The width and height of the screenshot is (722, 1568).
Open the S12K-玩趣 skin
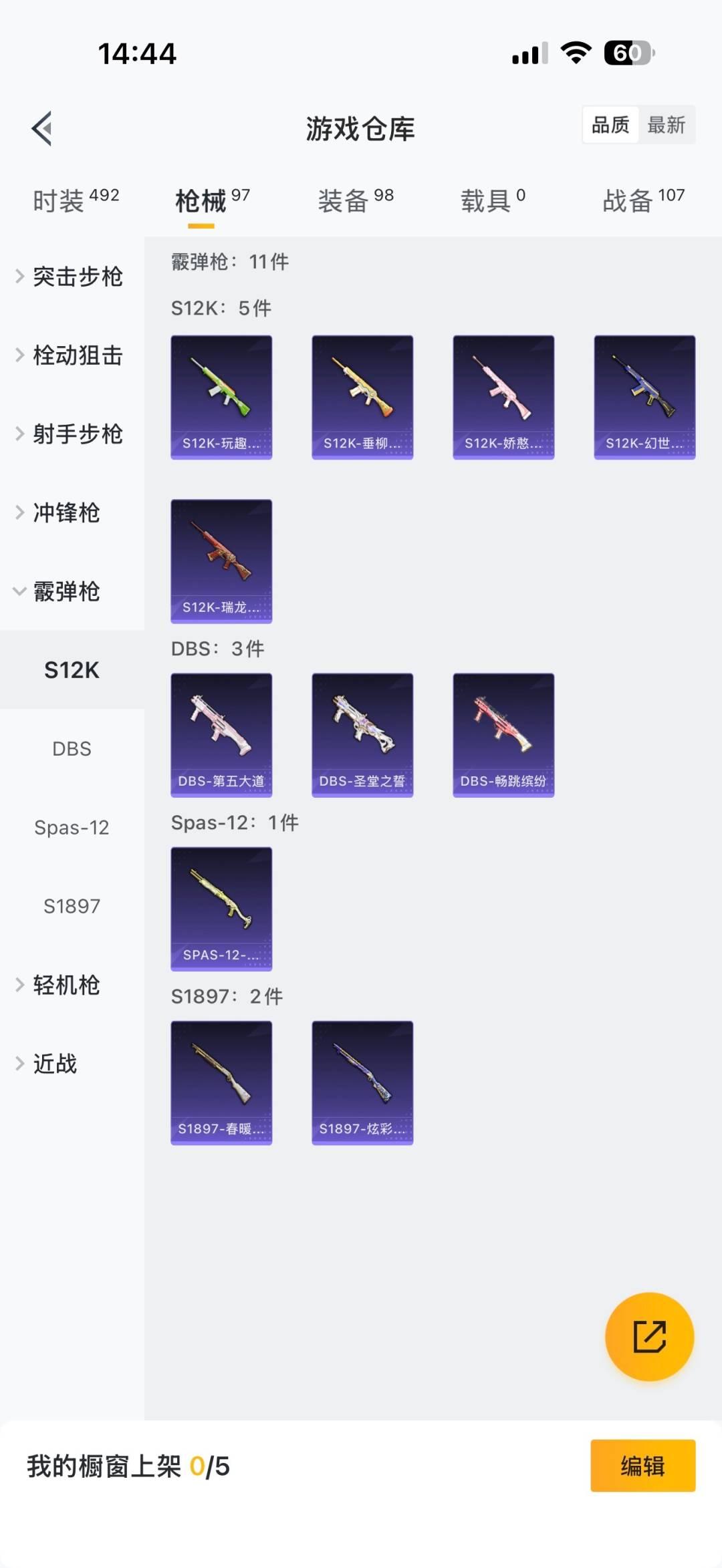click(x=221, y=397)
